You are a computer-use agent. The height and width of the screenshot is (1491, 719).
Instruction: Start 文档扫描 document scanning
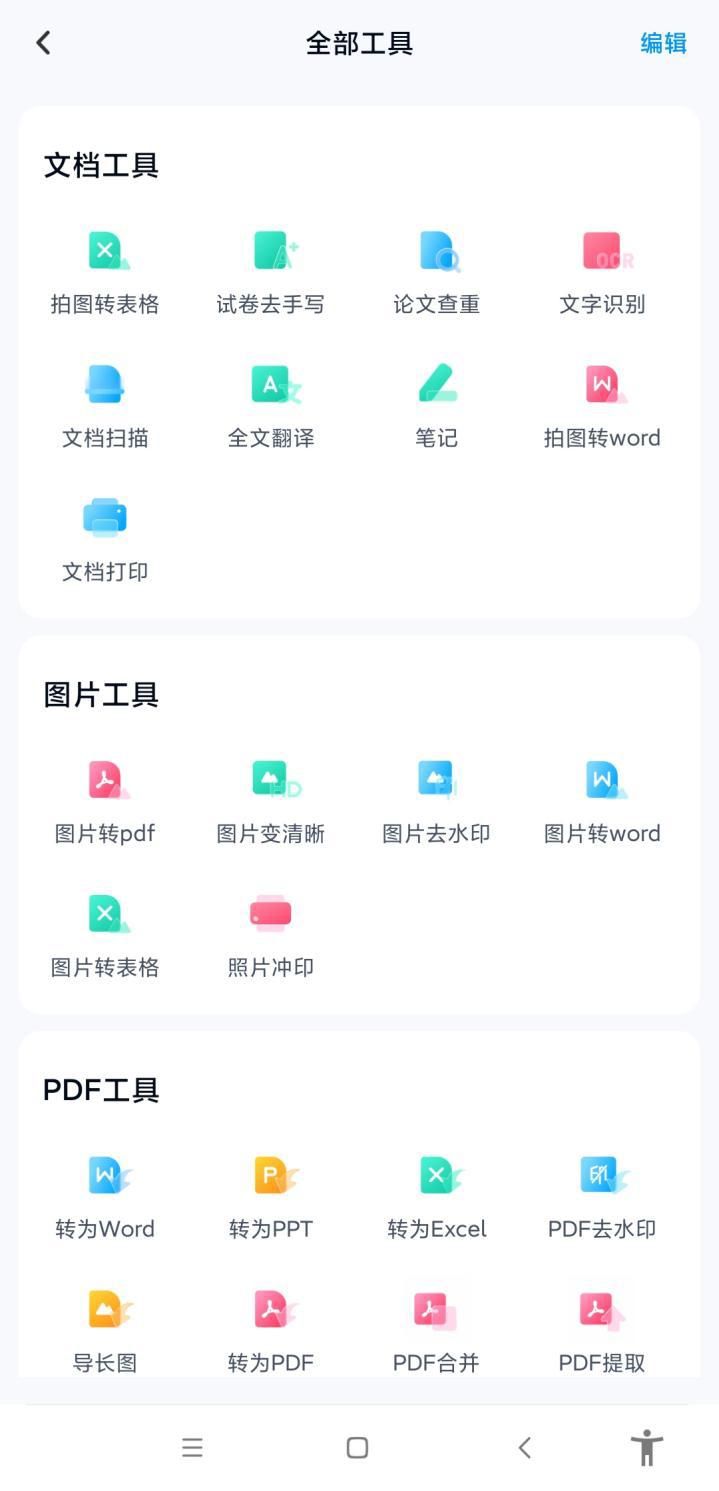[x=105, y=404]
